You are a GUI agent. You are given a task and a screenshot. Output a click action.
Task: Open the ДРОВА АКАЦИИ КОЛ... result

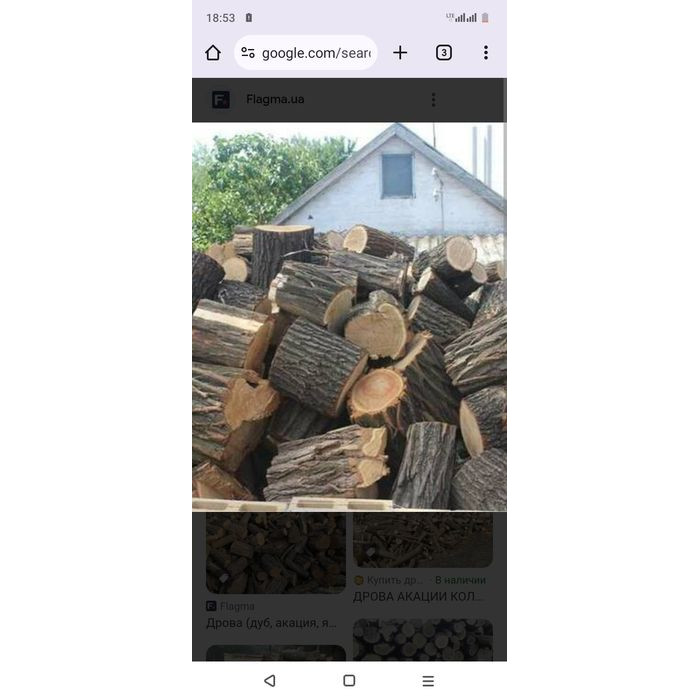point(418,596)
